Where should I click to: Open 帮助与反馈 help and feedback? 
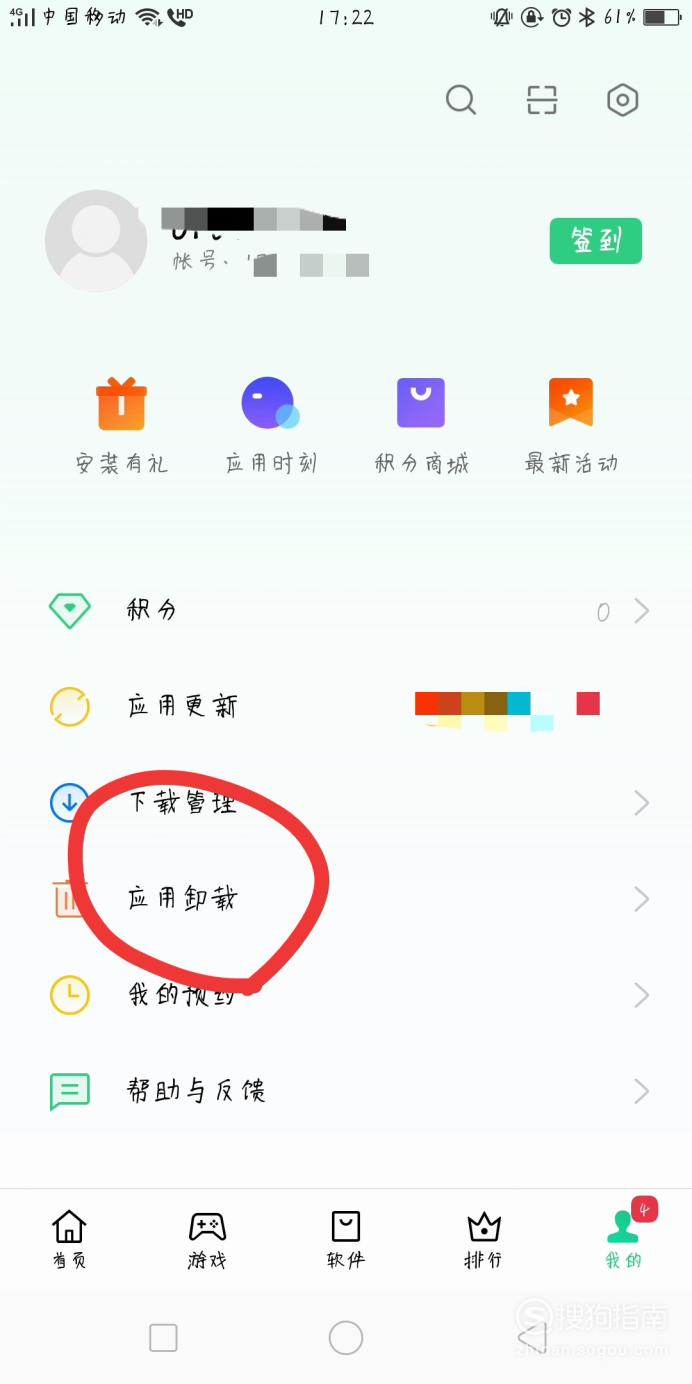pos(346,1090)
